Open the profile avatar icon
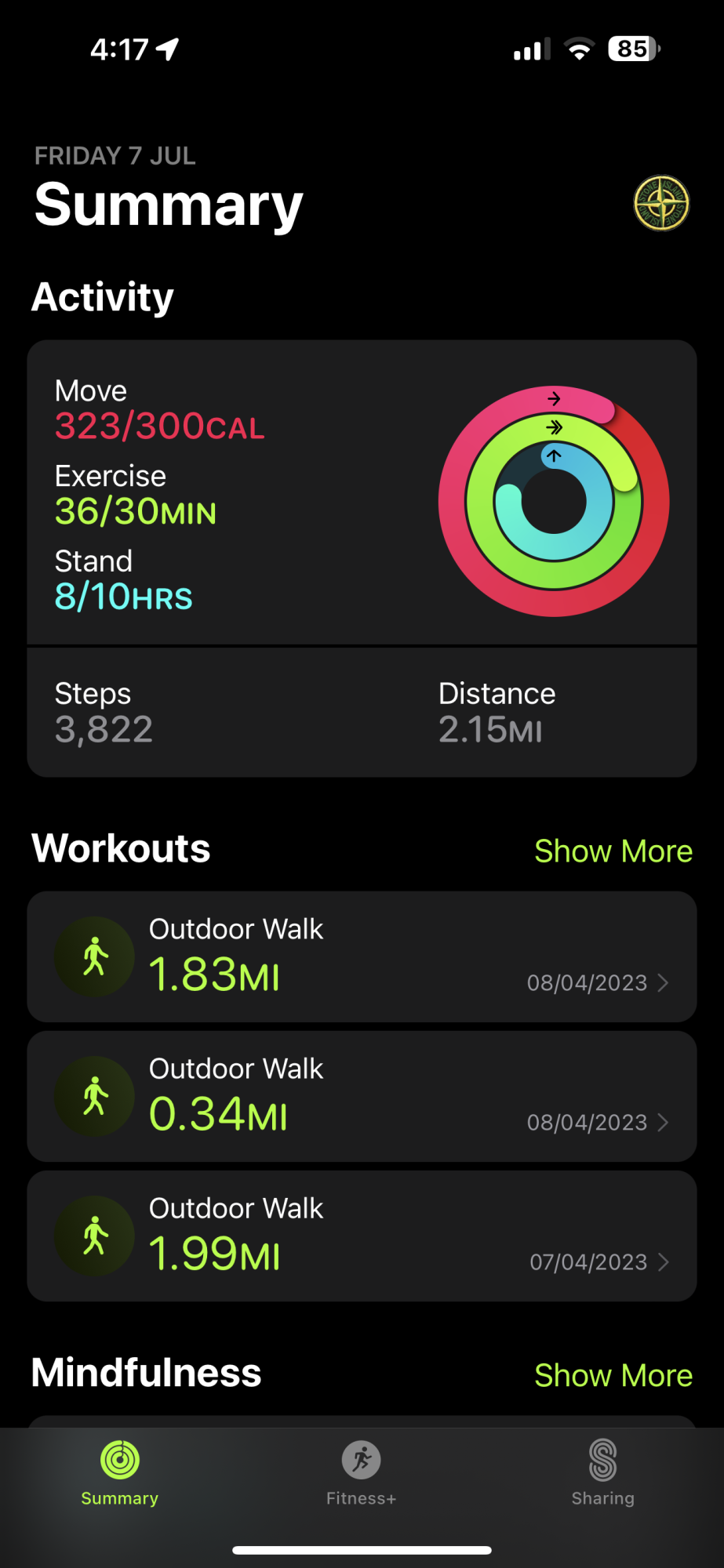The width and height of the screenshot is (724, 1568). (661, 203)
